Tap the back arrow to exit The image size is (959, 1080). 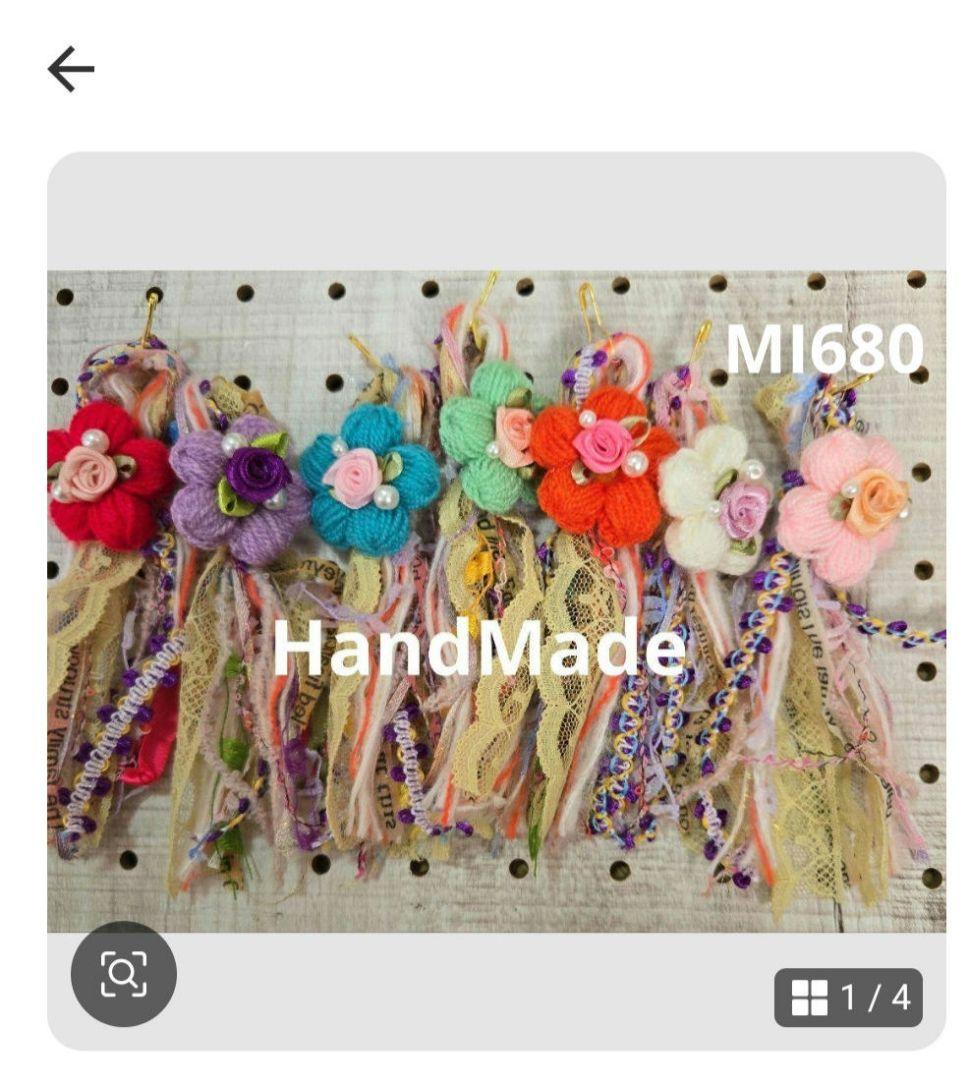[x=70, y=67]
